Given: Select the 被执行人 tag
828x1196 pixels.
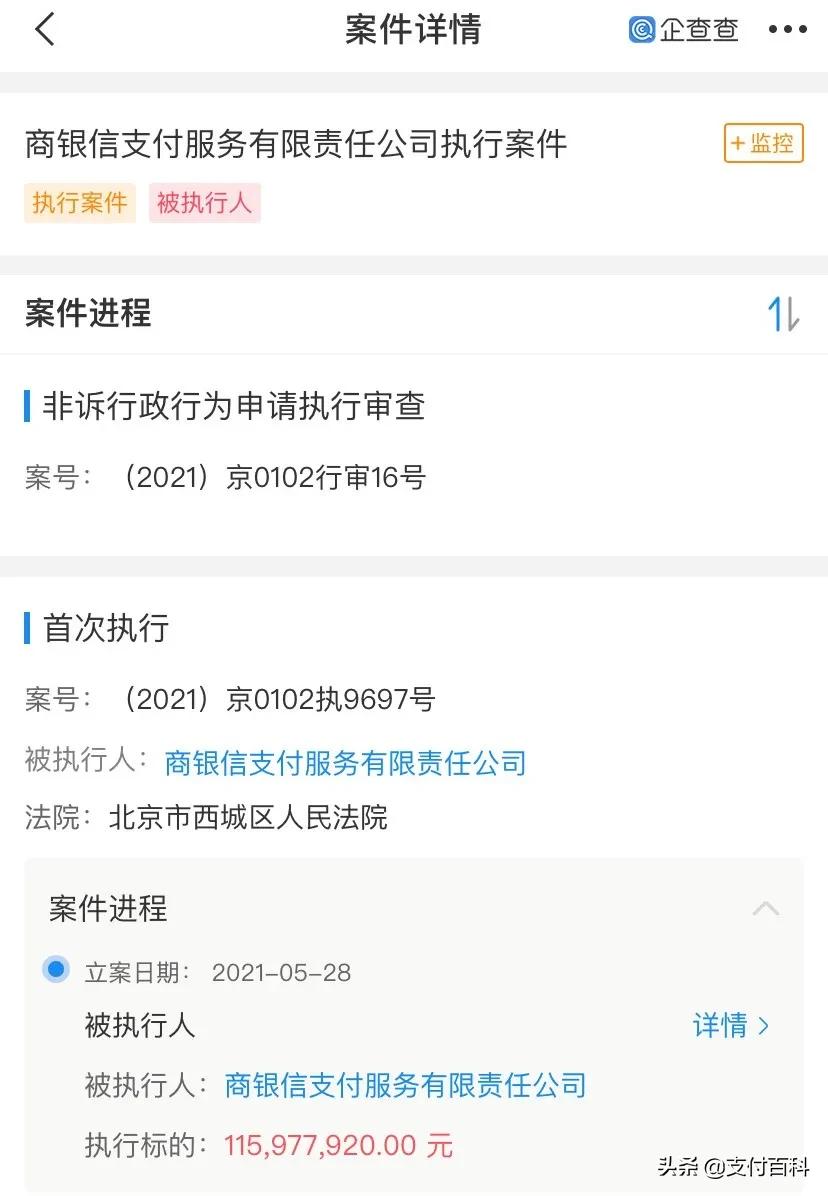Looking at the screenshot, I should (205, 203).
